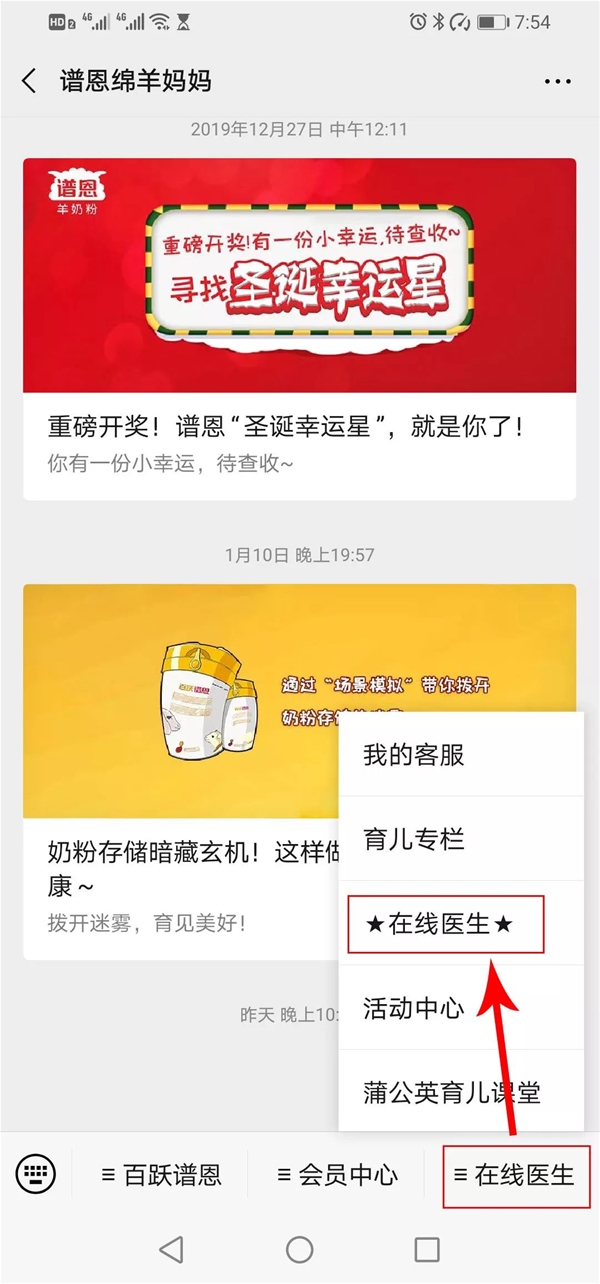Expand the 百跃谱恩 bottom menu
The image size is (600, 1284).
pos(161,1174)
